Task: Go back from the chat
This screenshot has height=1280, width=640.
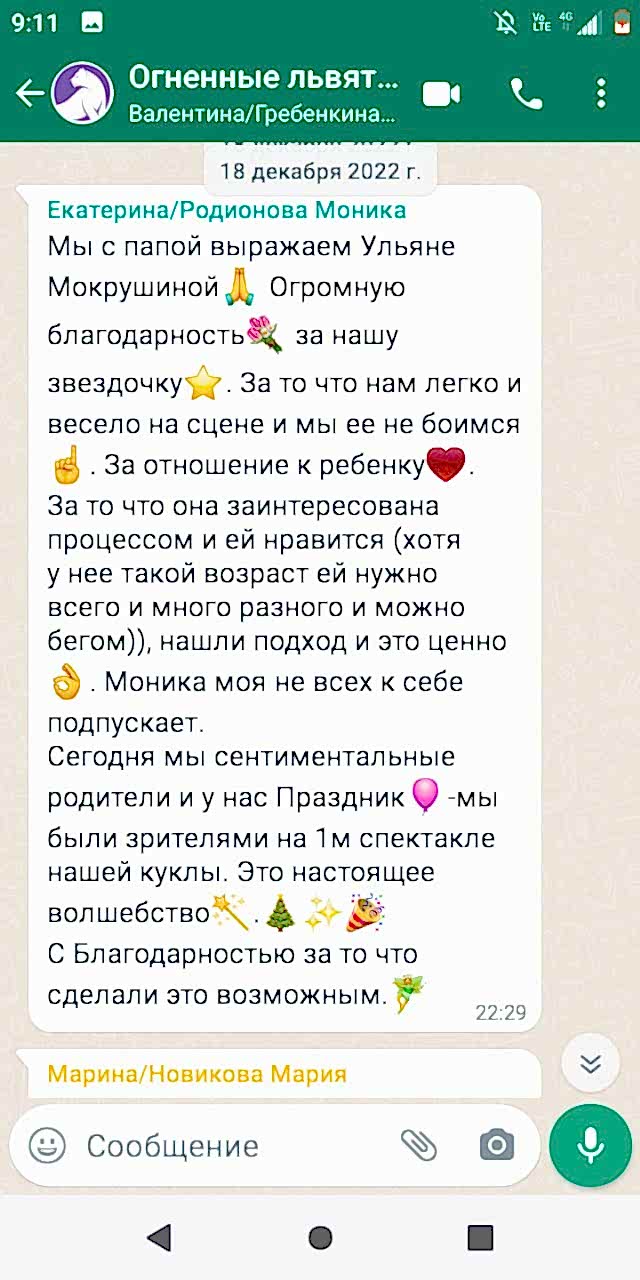Action: pyautogui.click(x=30, y=94)
